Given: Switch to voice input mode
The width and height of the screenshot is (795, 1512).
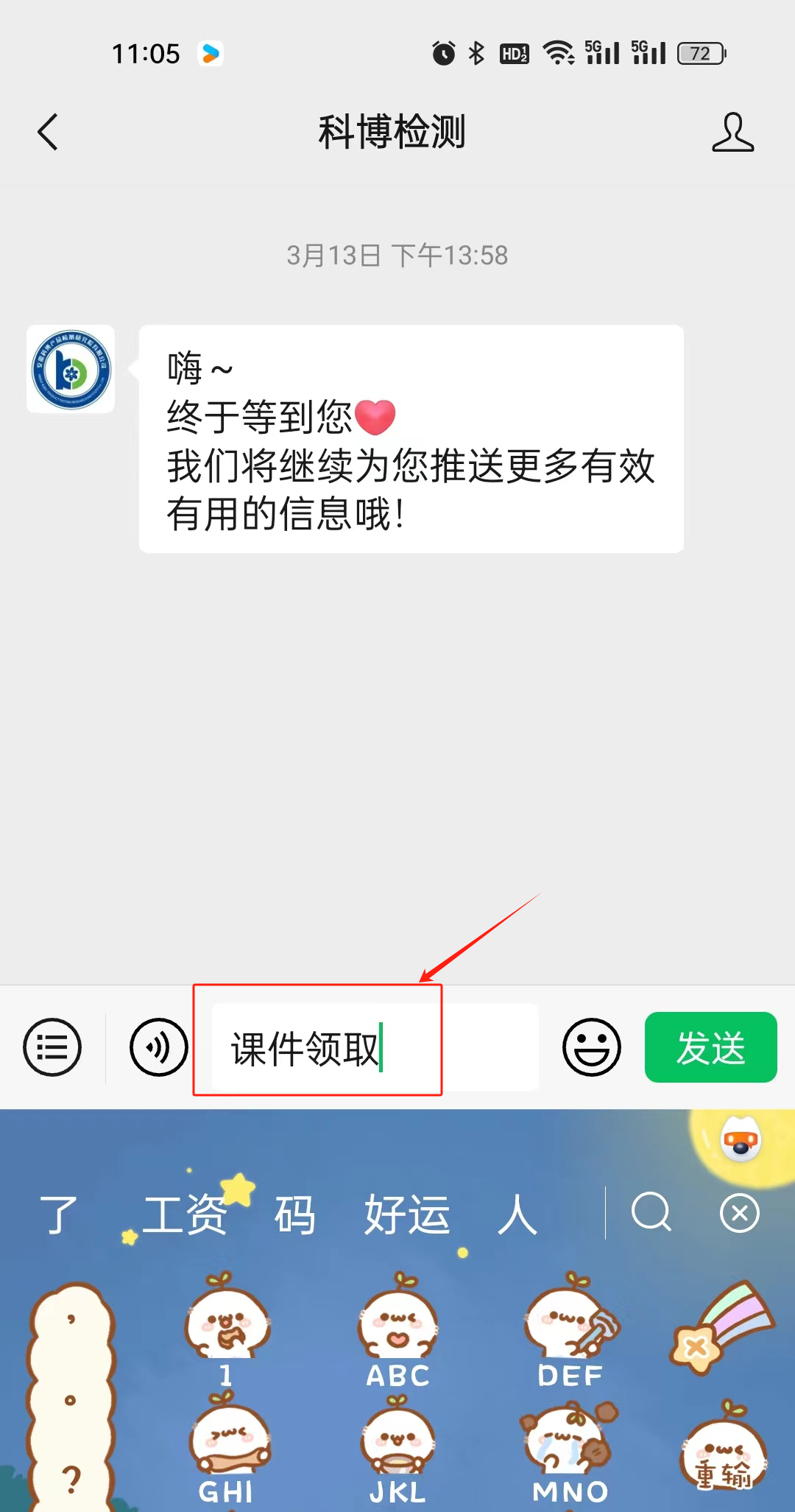Looking at the screenshot, I should [x=159, y=1047].
